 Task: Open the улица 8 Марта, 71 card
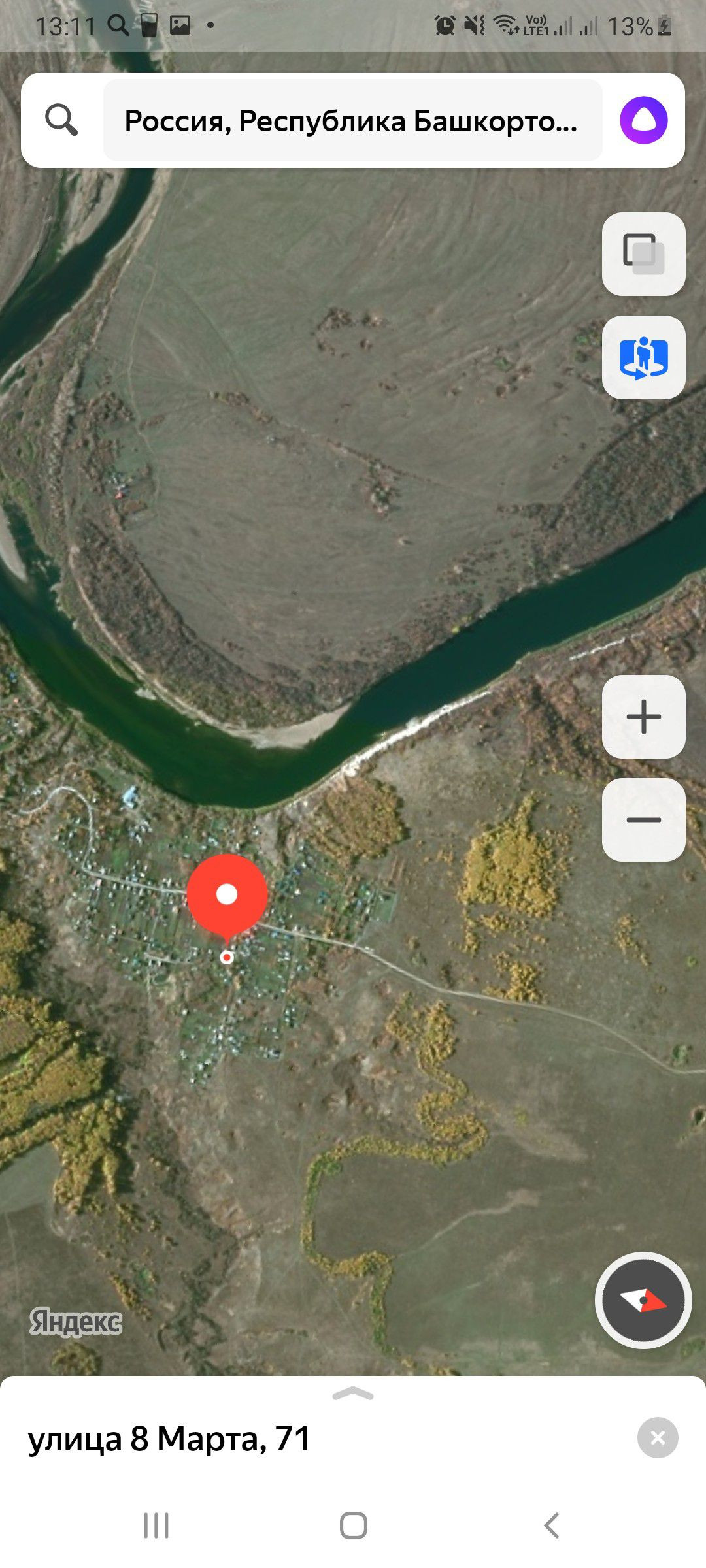point(169,1439)
